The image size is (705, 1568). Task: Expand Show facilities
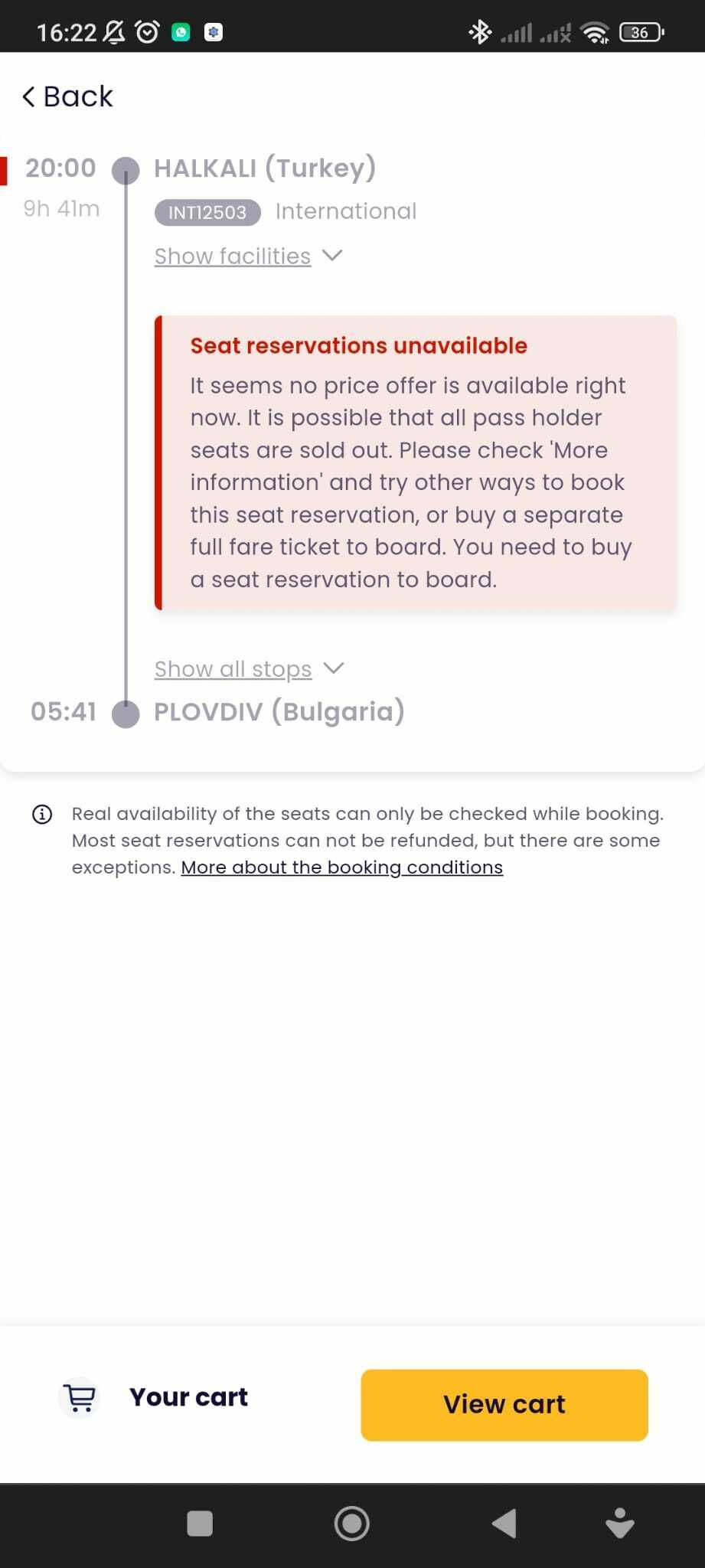coord(248,256)
